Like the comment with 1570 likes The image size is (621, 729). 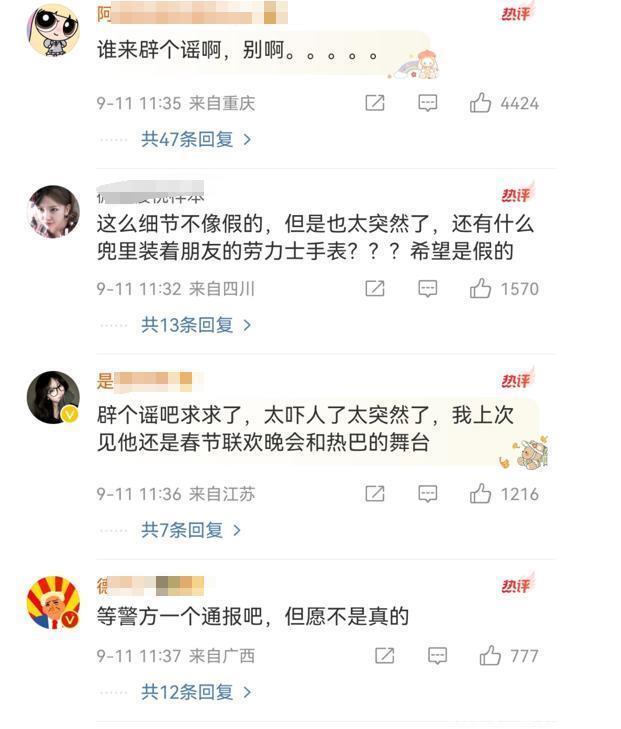click(x=480, y=289)
